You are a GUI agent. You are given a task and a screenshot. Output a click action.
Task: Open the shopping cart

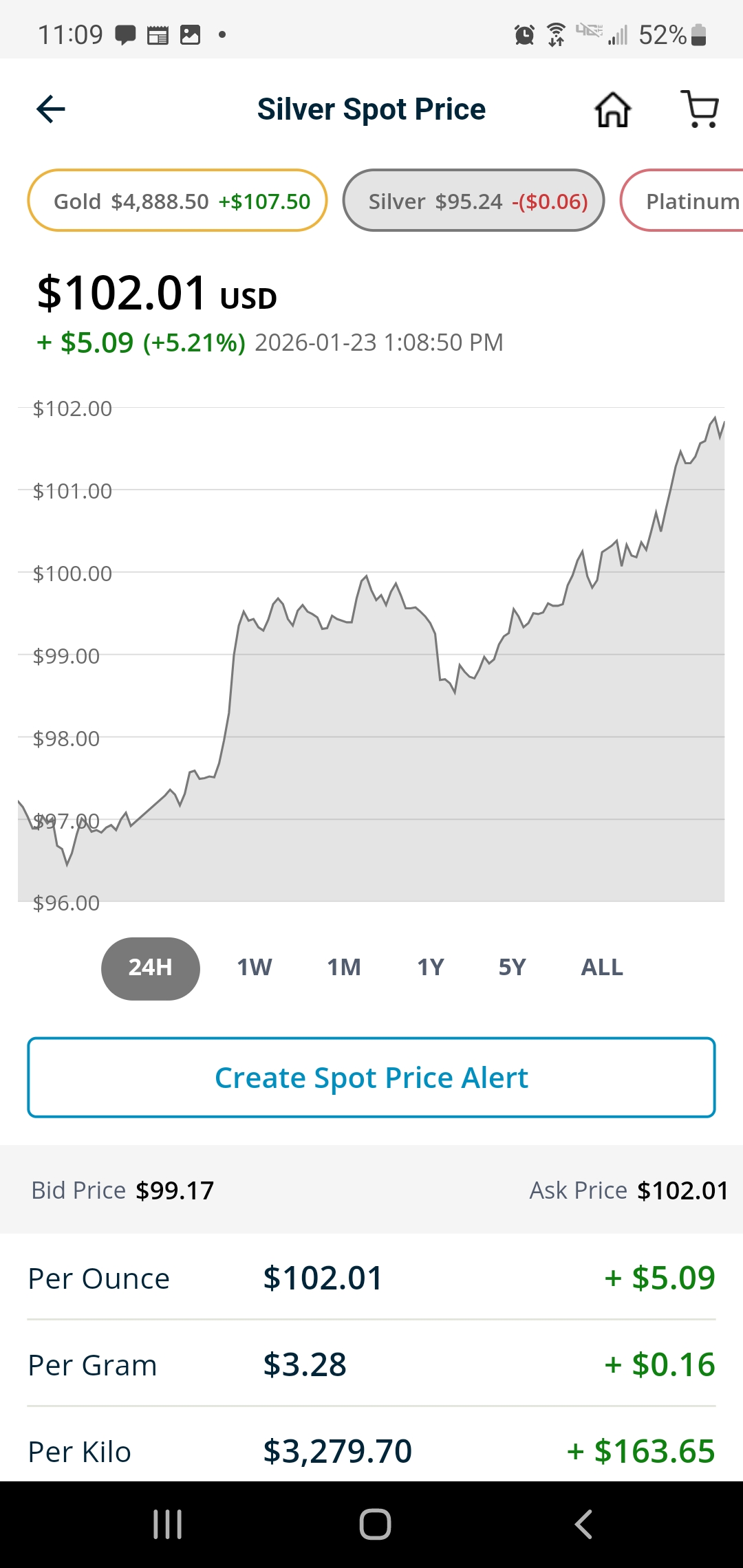[700, 109]
